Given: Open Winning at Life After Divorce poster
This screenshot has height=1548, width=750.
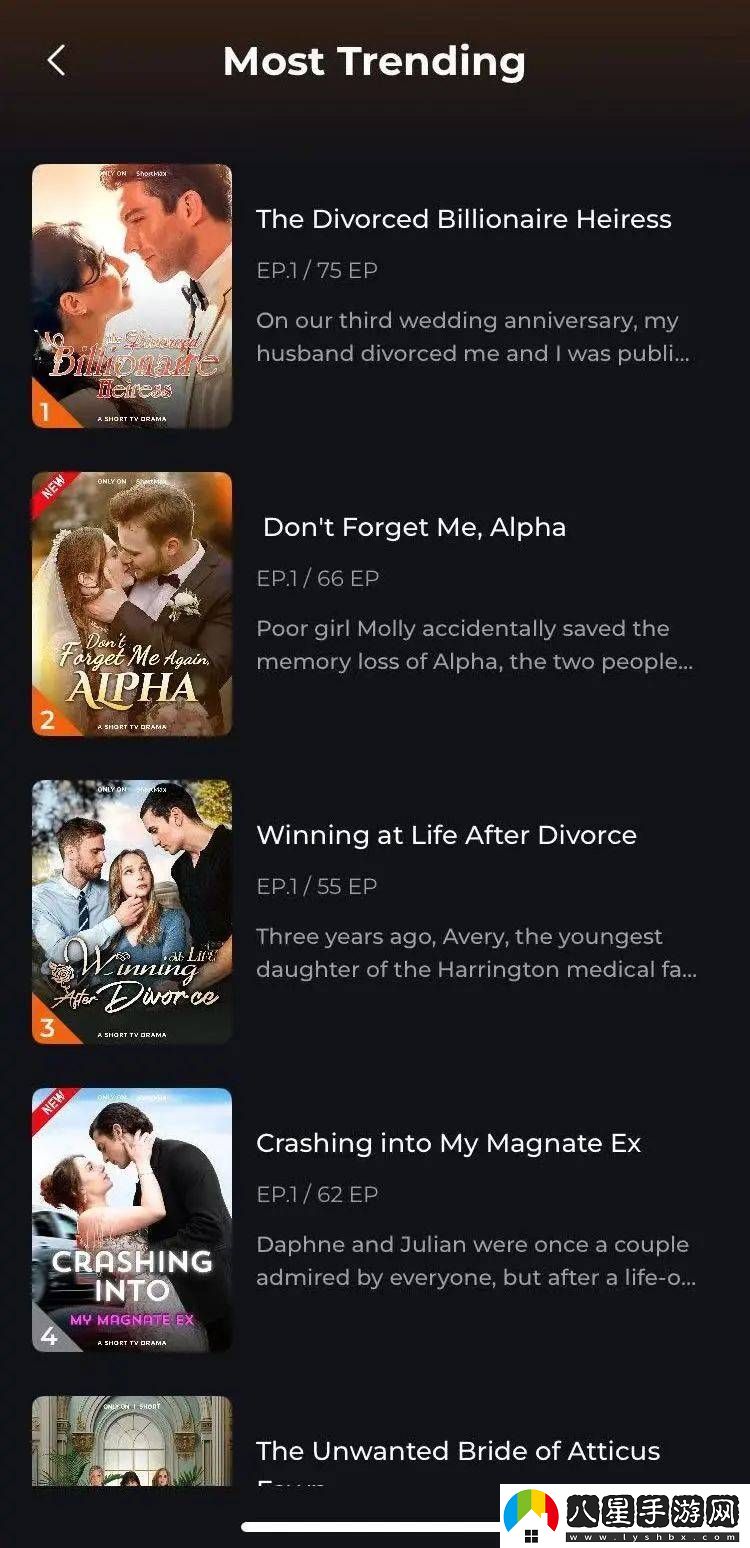Looking at the screenshot, I should coord(132,912).
